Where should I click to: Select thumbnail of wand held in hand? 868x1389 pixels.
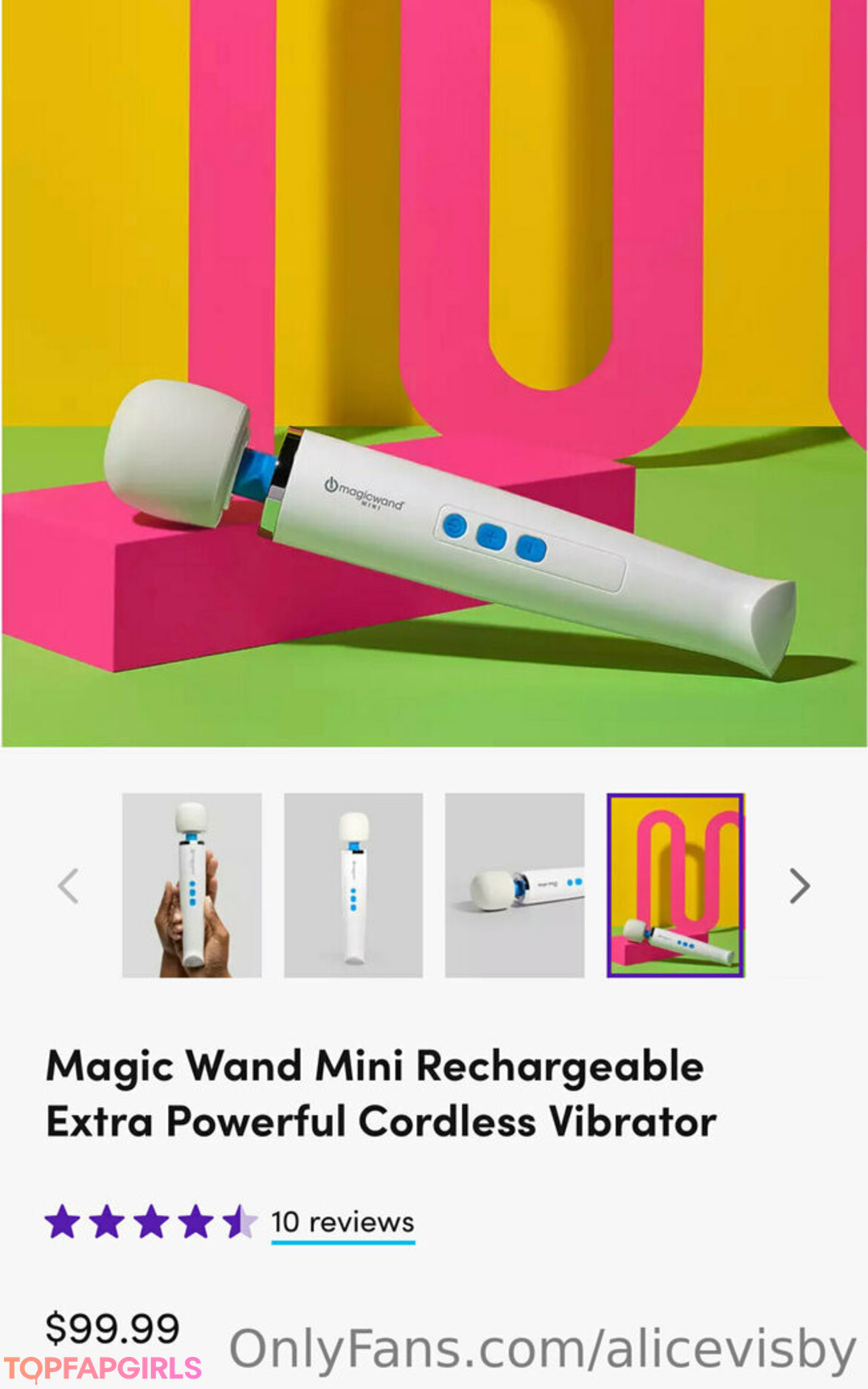coord(192,885)
